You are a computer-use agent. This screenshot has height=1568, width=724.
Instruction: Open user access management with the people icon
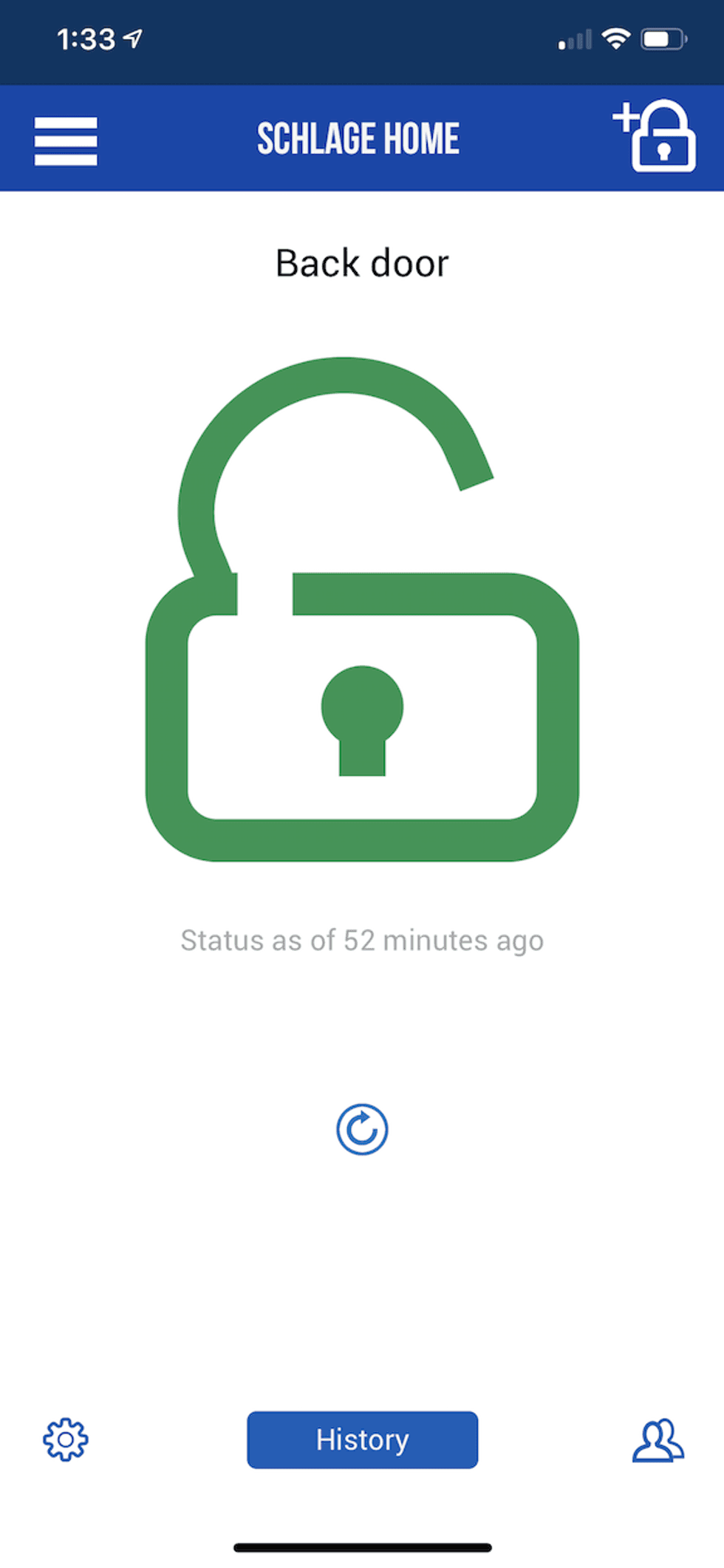(x=657, y=1439)
